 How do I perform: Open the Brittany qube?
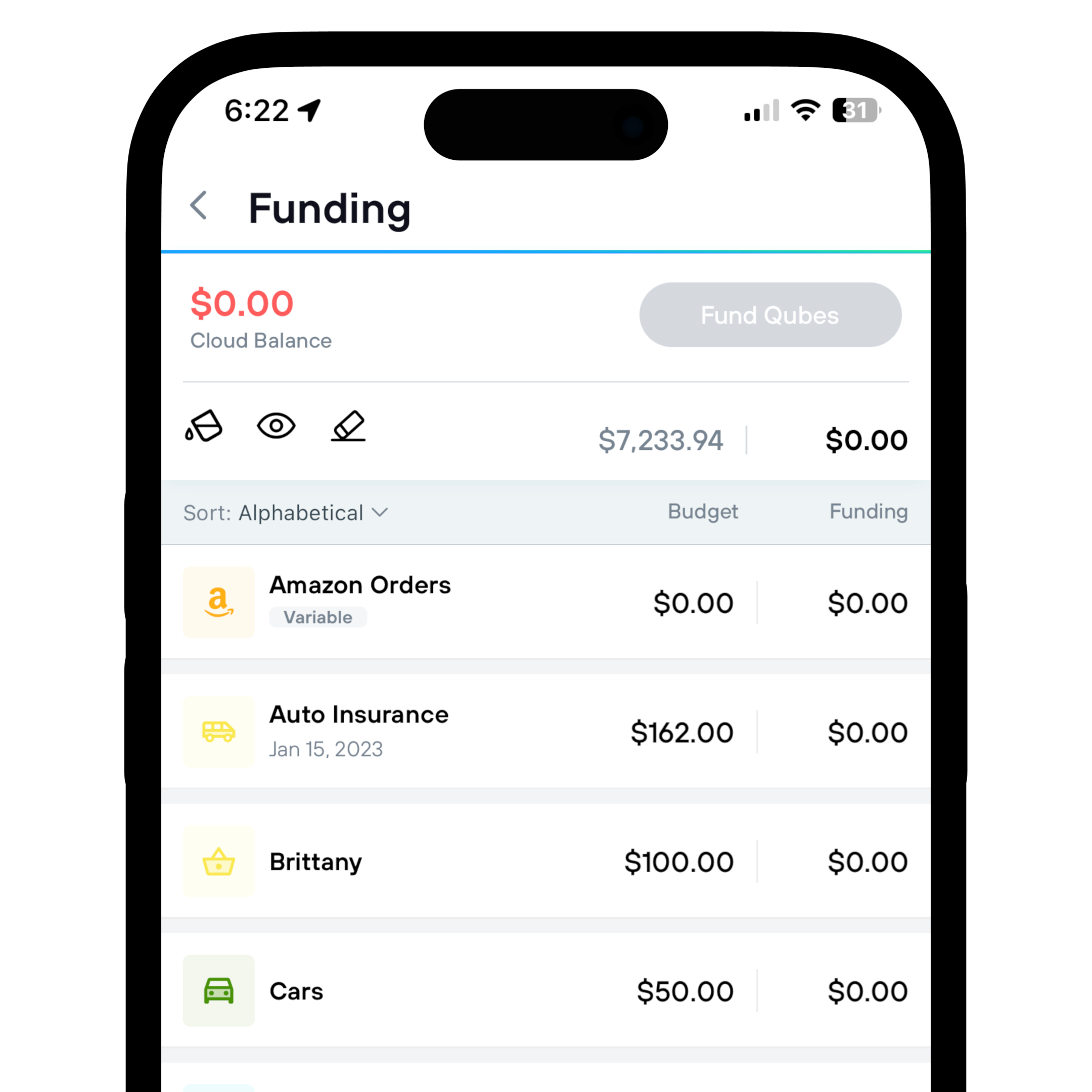[x=315, y=861]
